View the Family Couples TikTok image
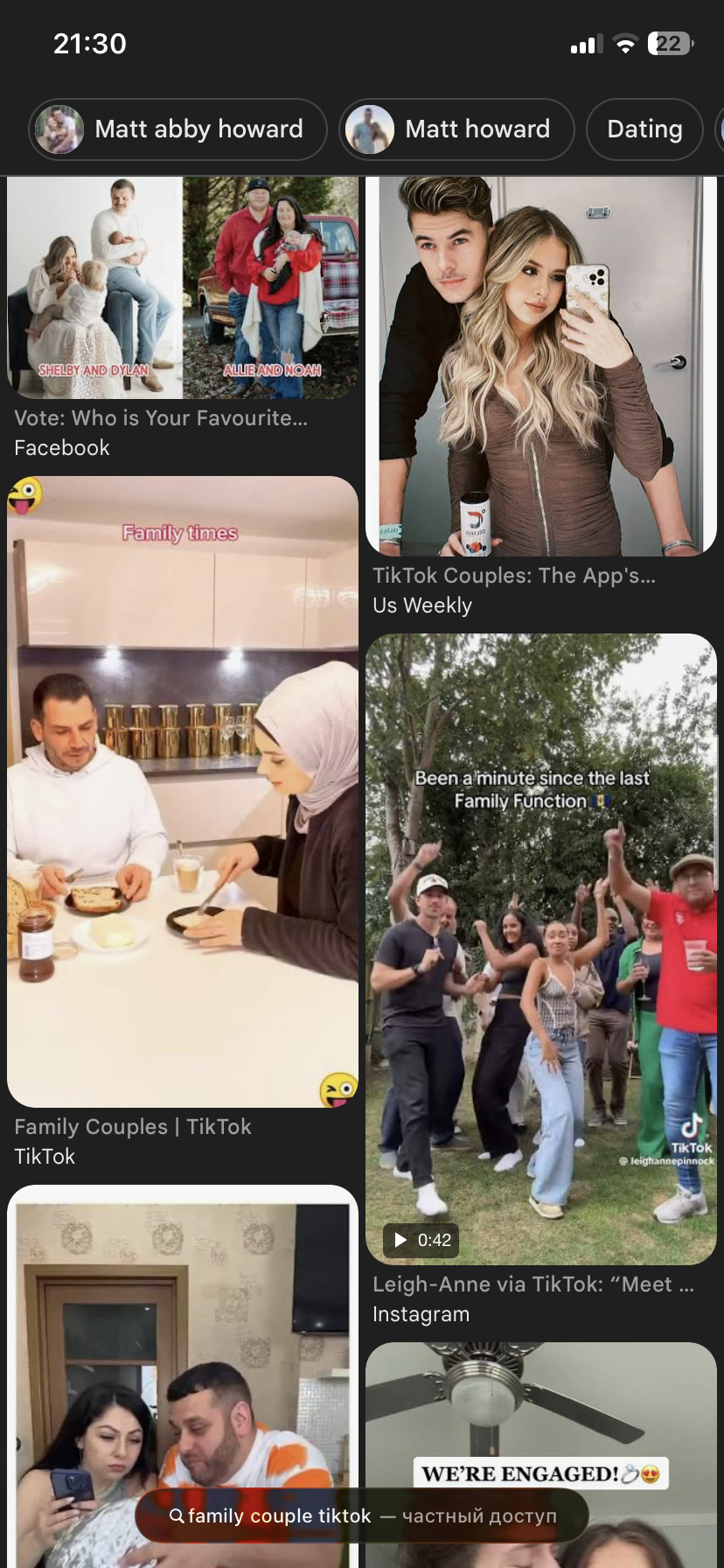 tap(183, 792)
